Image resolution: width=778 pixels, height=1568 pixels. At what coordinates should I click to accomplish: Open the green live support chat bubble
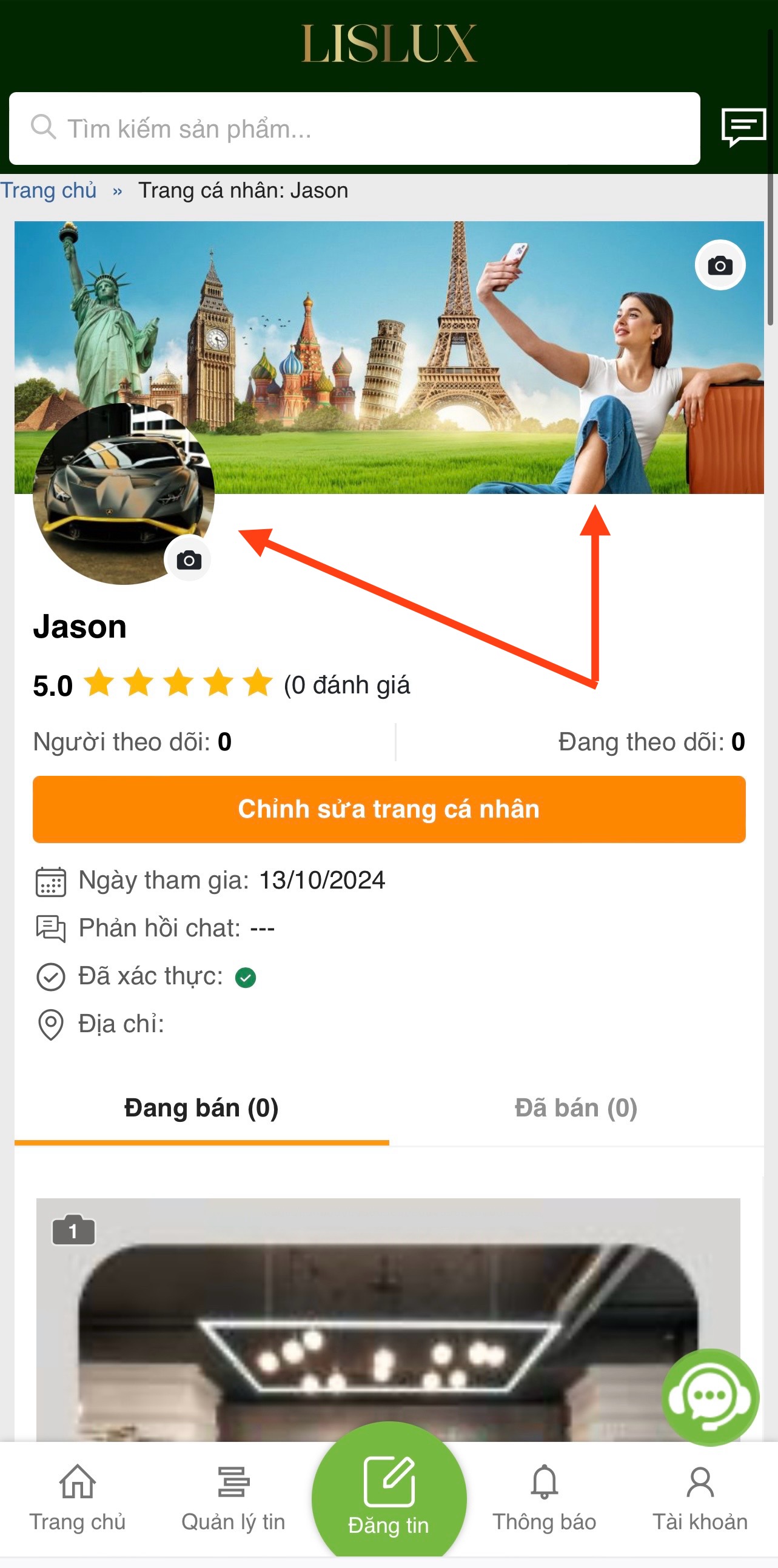click(x=710, y=1396)
